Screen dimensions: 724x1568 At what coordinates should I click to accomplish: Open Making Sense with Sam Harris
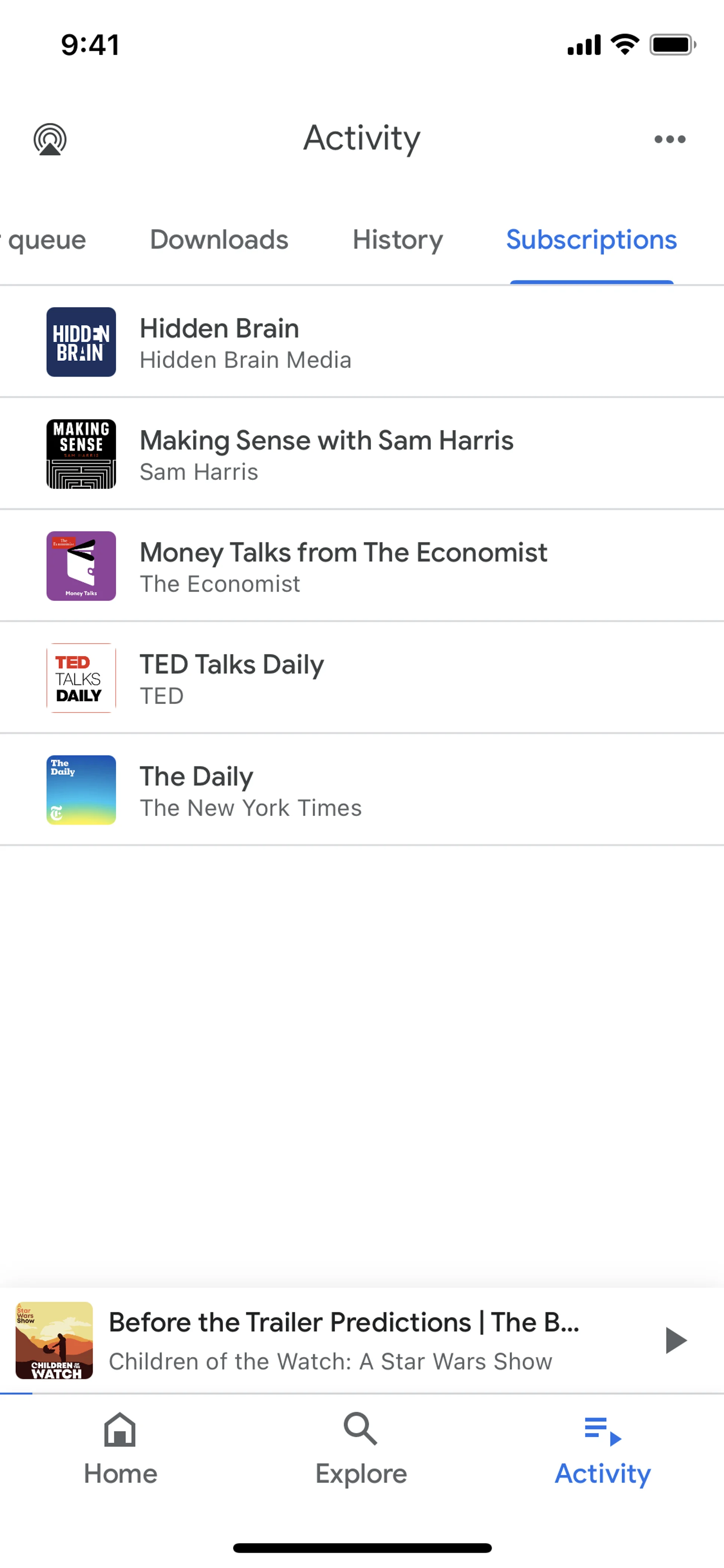tap(362, 454)
